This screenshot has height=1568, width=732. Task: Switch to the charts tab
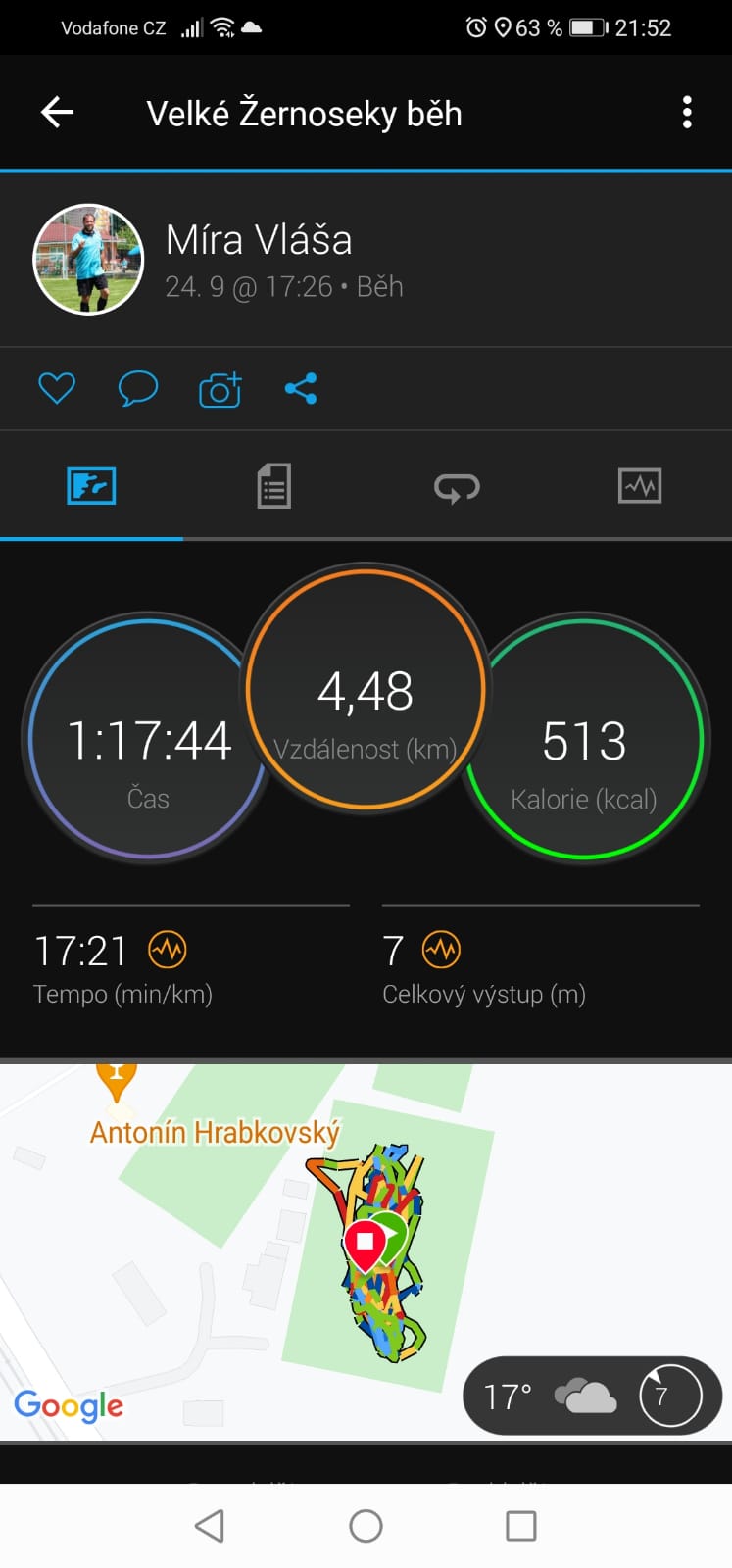(640, 485)
